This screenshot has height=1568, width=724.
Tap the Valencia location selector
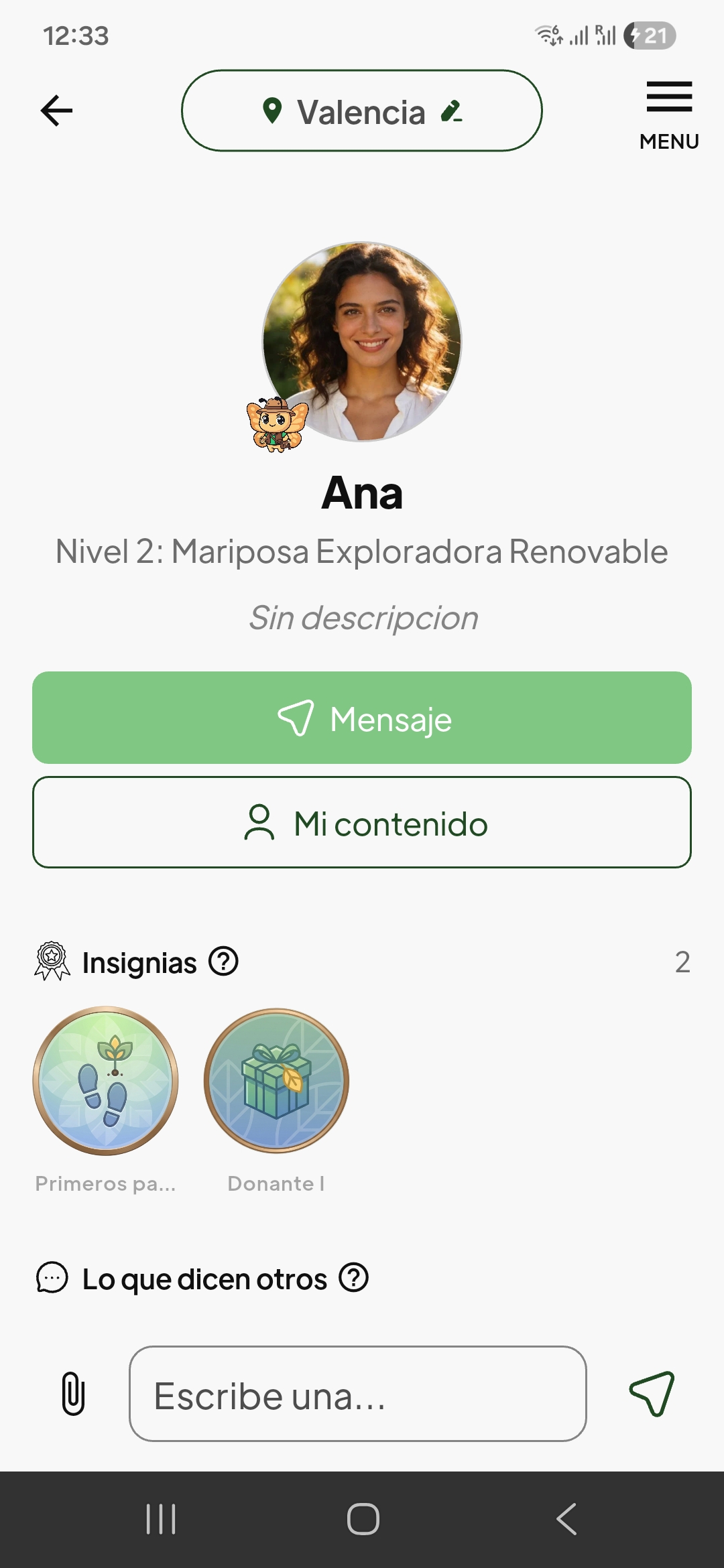pos(362,111)
